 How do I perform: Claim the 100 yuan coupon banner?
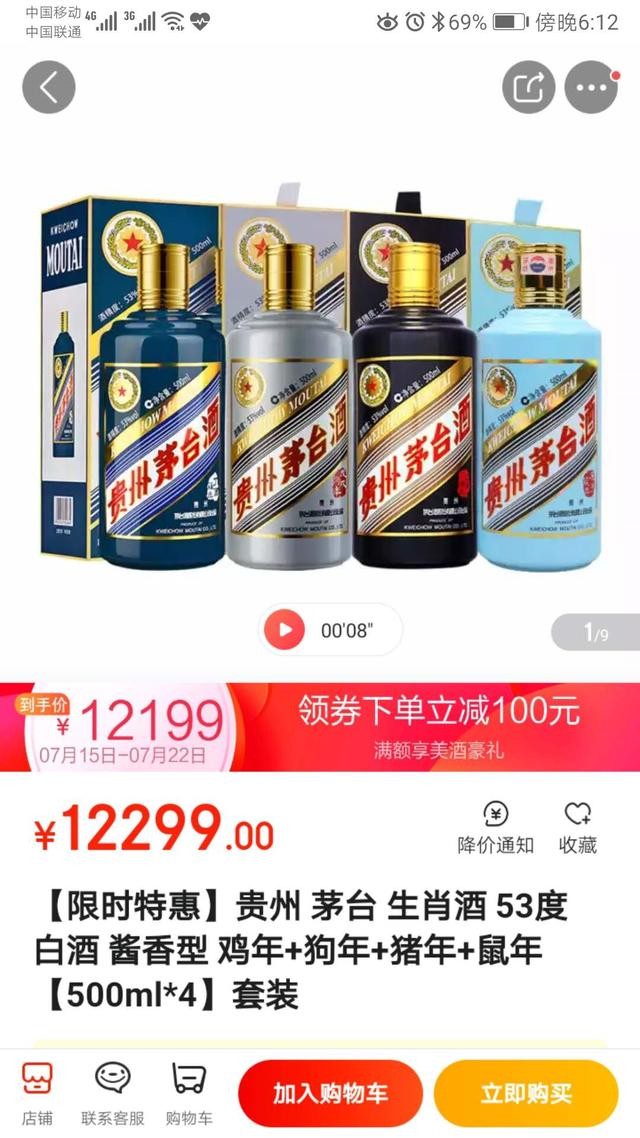438,725
